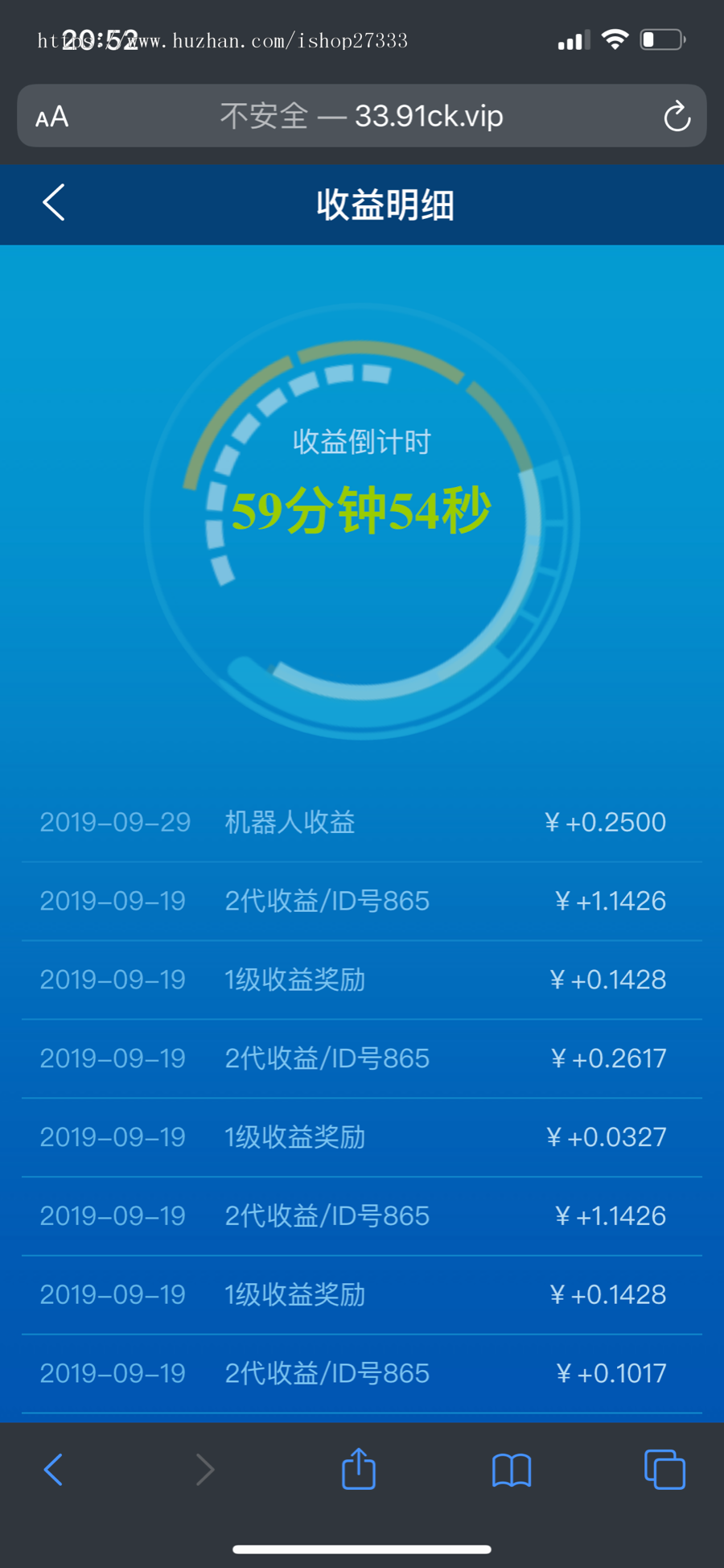Image resolution: width=724 pixels, height=1568 pixels.
Task: Tap the forward navigation arrow
Action: (x=205, y=1468)
